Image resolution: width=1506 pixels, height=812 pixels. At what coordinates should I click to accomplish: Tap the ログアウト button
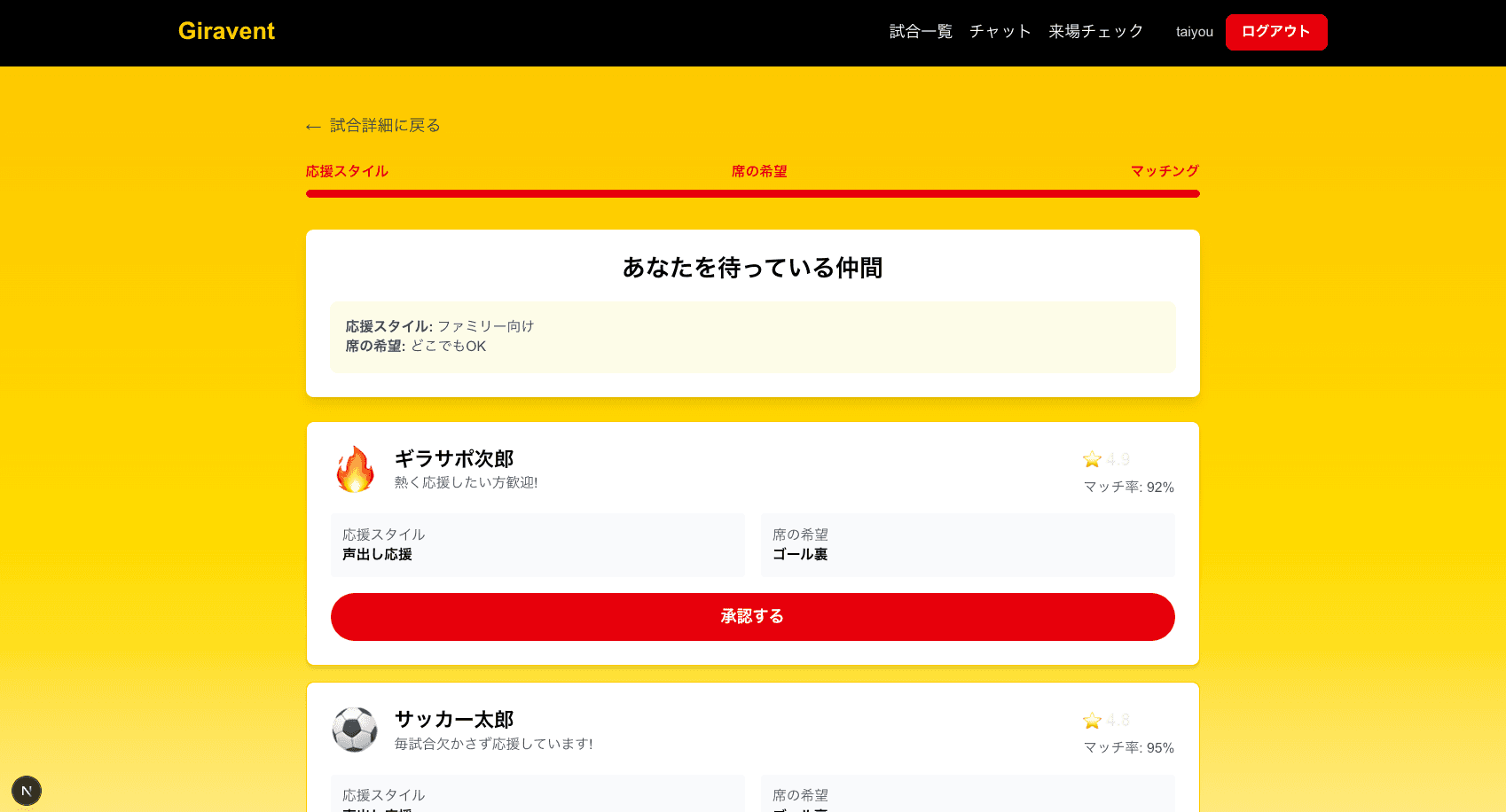click(1275, 32)
